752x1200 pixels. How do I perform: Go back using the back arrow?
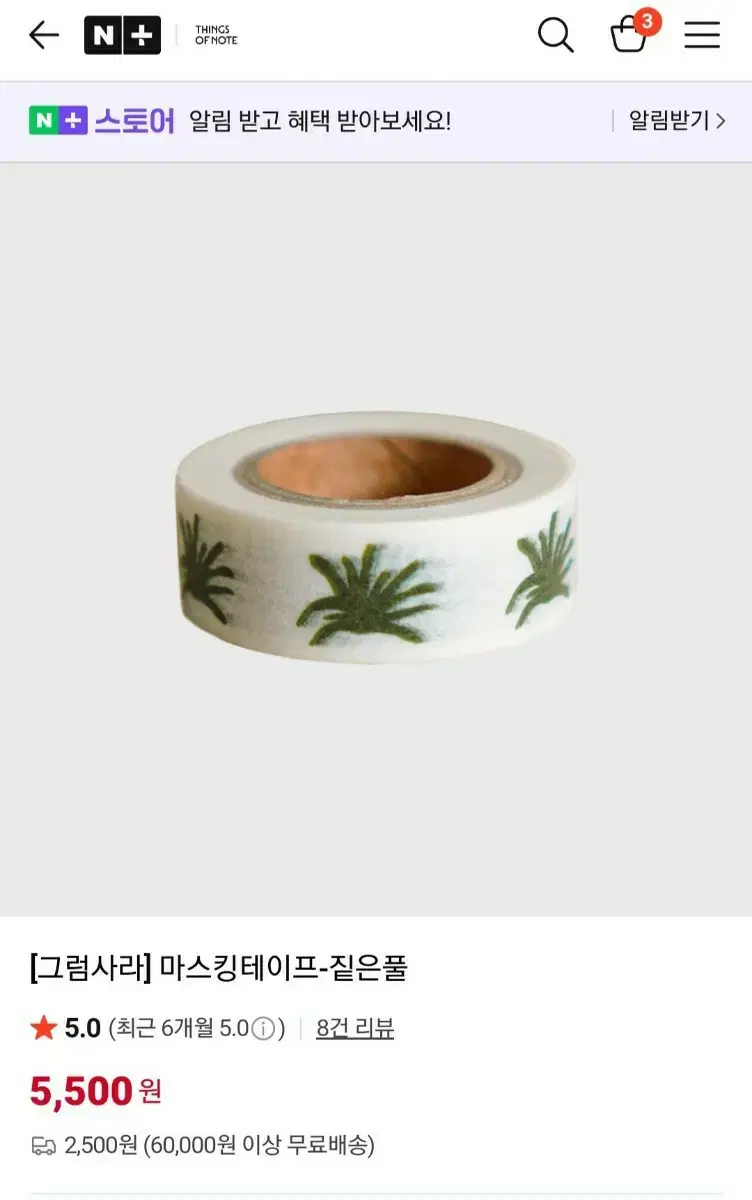coord(42,35)
